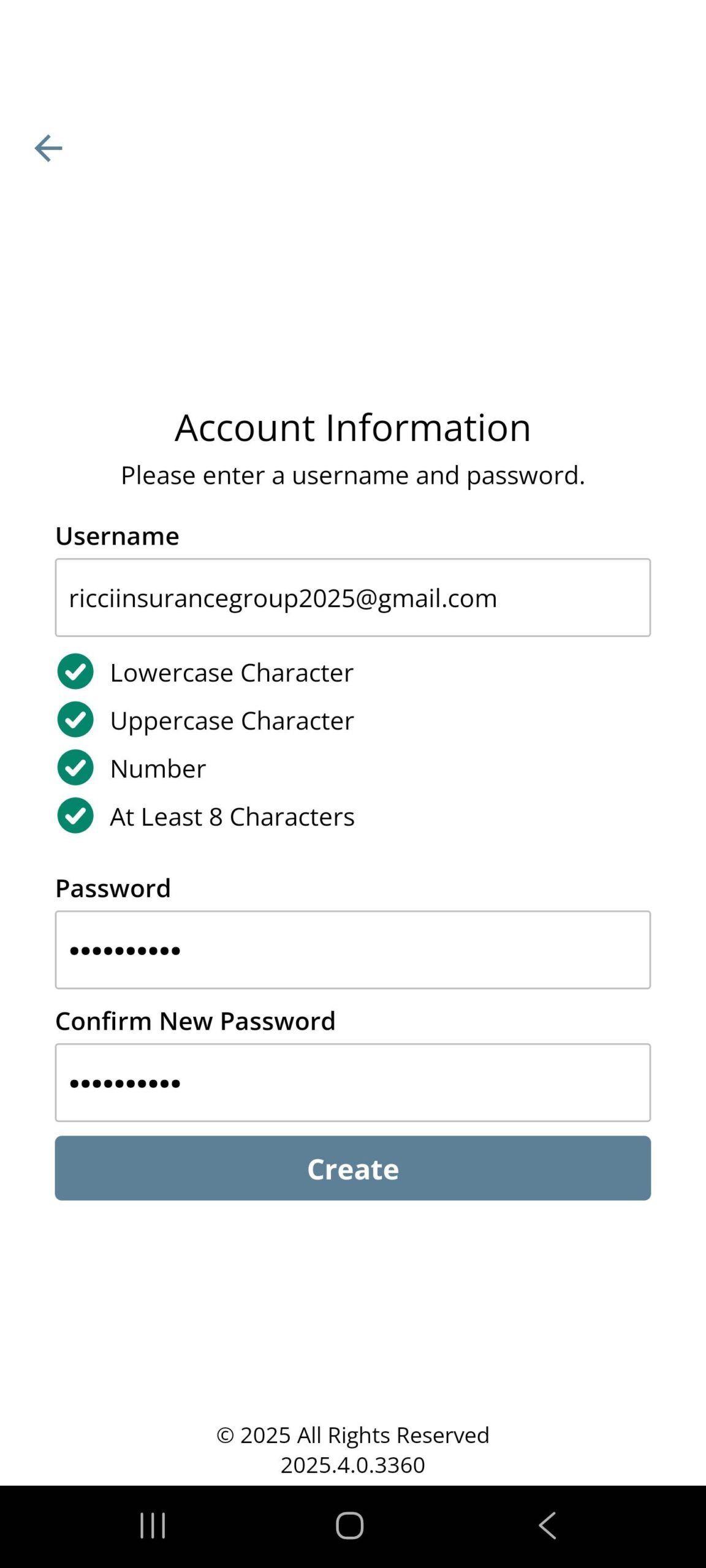The image size is (706, 1568).
Task: Go back using the top arrow
Action: click(x=48, y=148)
